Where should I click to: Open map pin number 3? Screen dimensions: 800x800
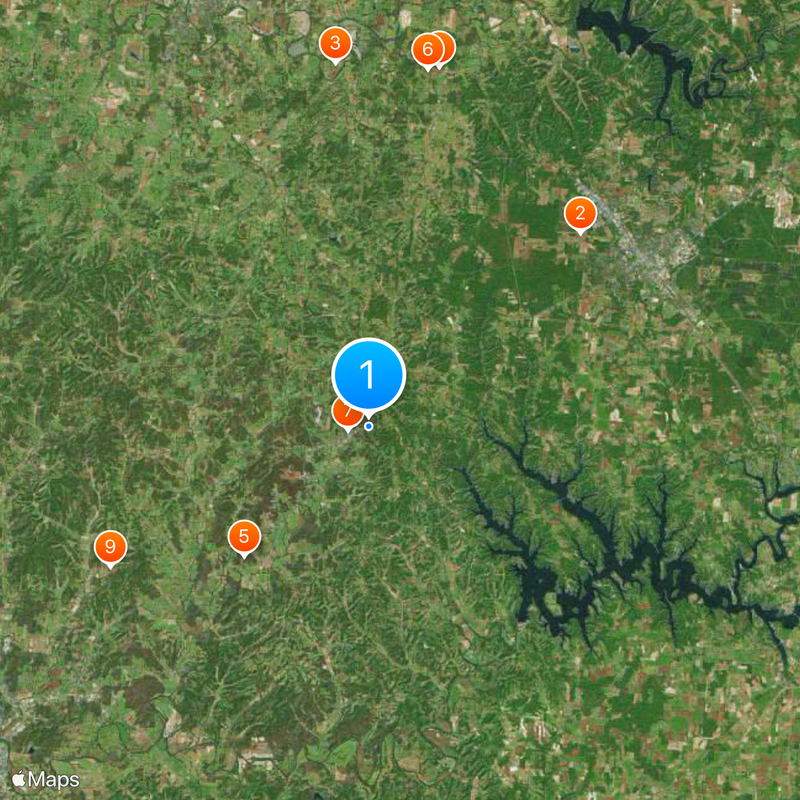335,43
